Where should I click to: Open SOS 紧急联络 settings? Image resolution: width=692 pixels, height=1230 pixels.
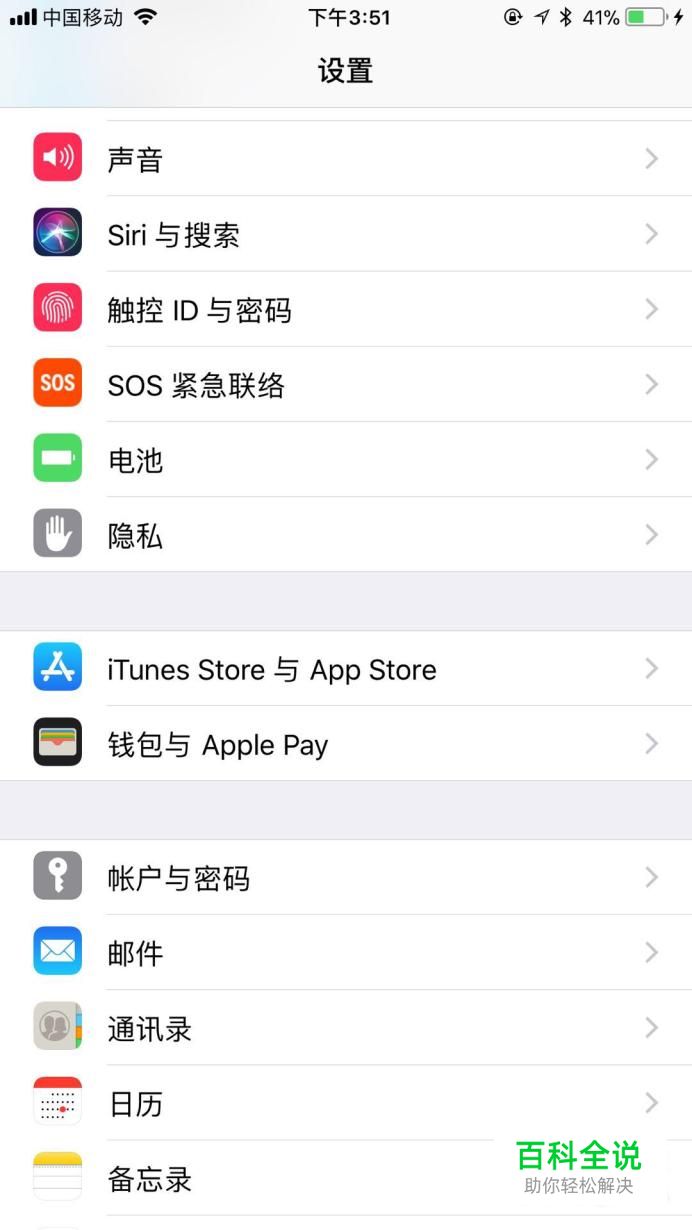coord(346,384)
